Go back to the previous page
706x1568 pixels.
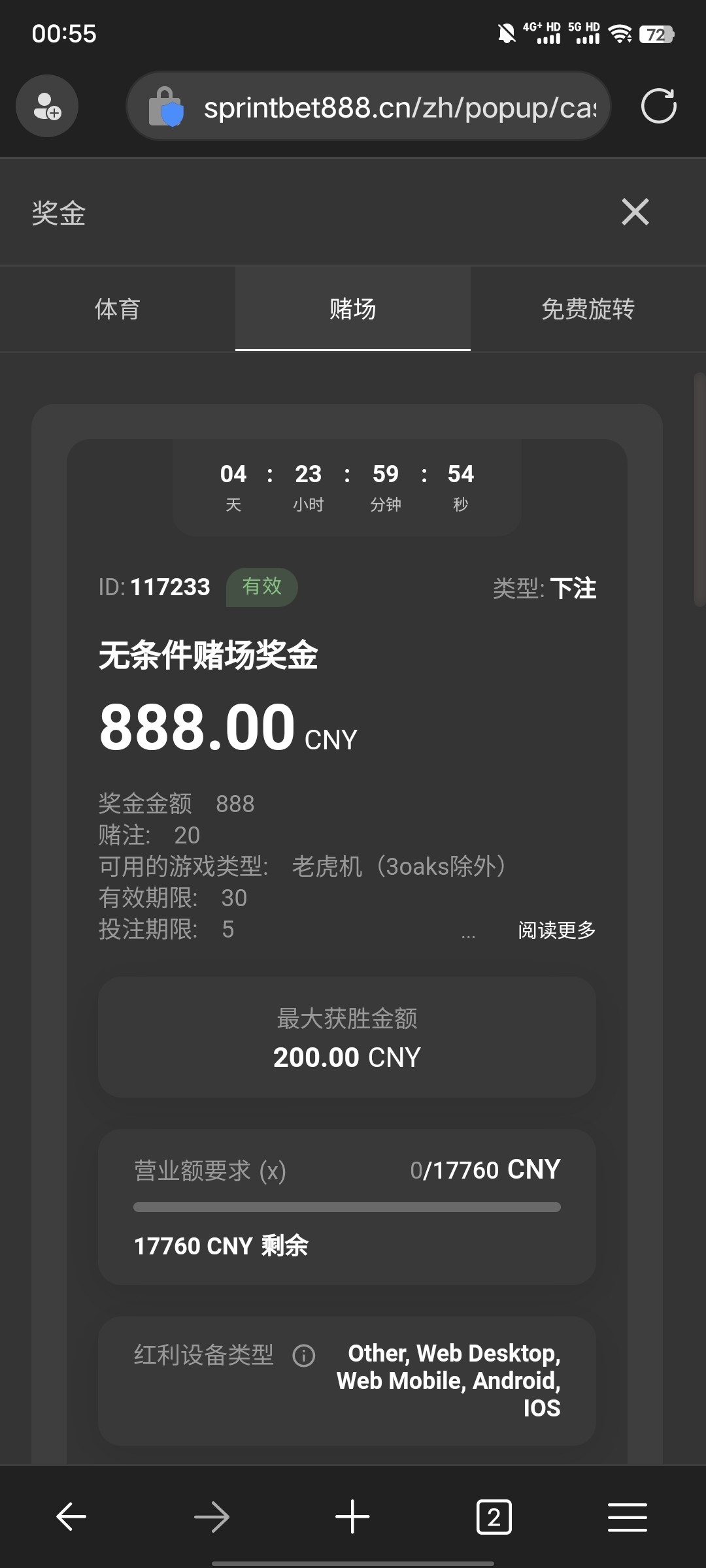coord(71,1516)
